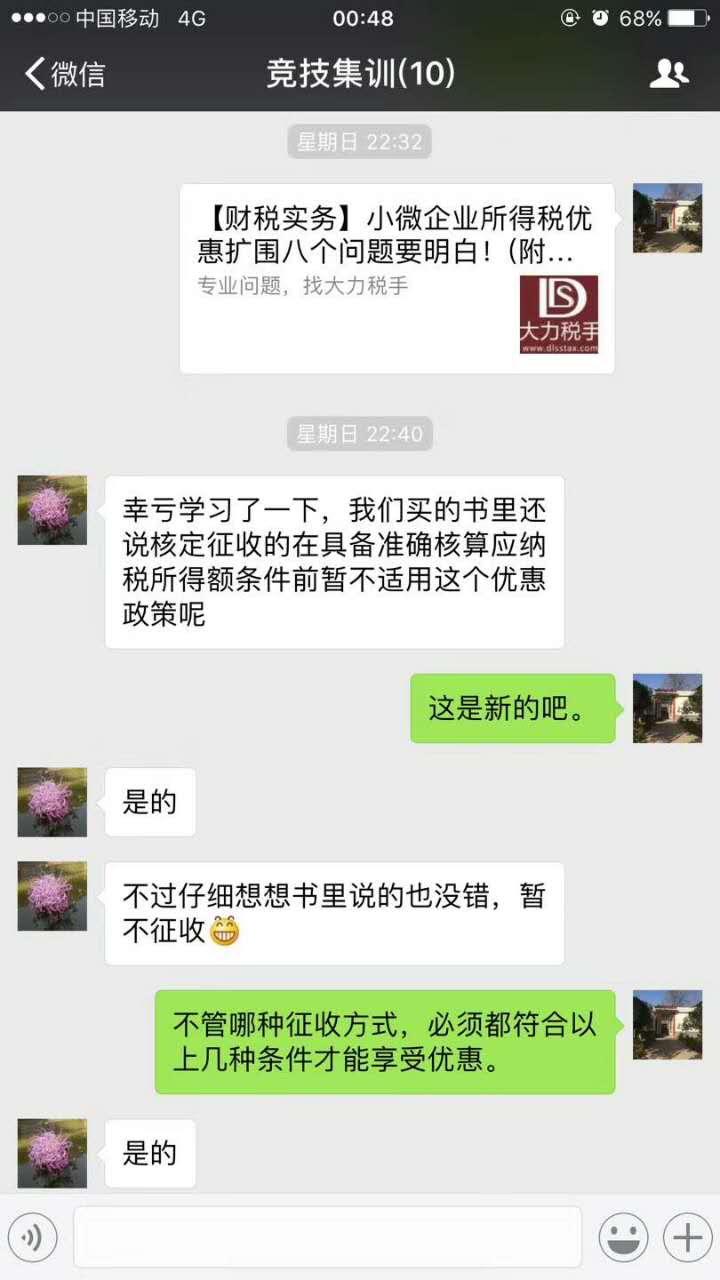Switch to voice message input
Screen dimensions: 720x1280
[x=33, y=1238]
